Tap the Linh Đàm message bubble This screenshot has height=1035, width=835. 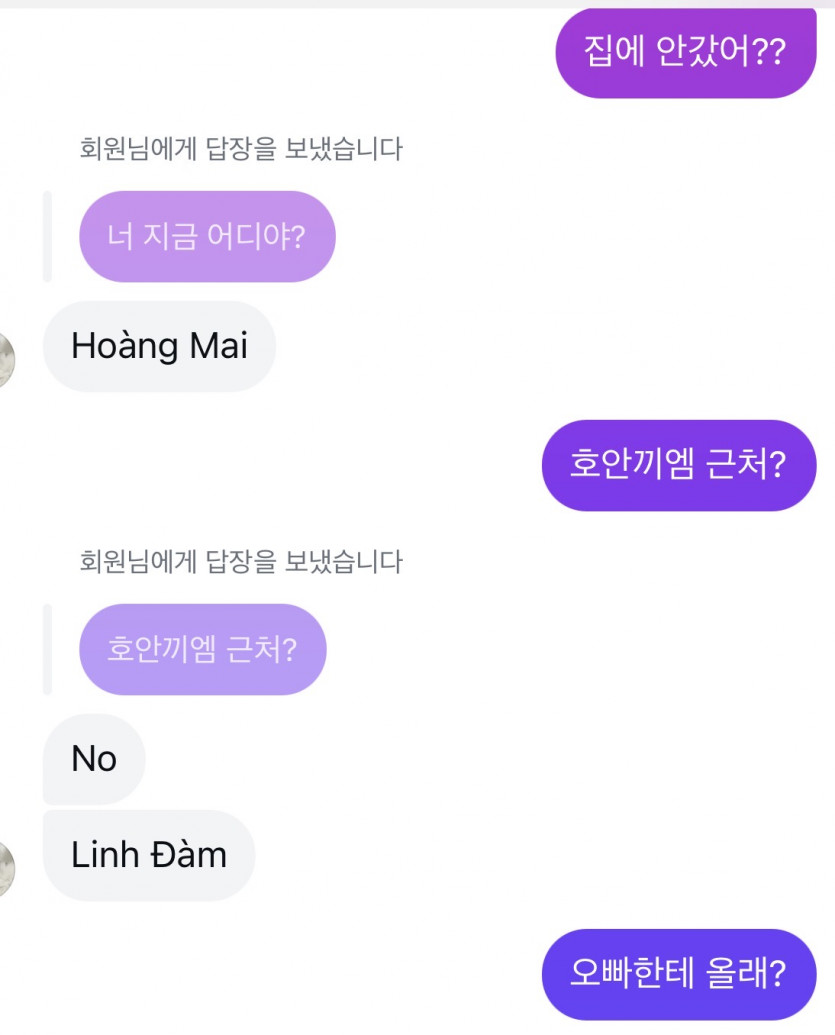[x=149, y=855]
